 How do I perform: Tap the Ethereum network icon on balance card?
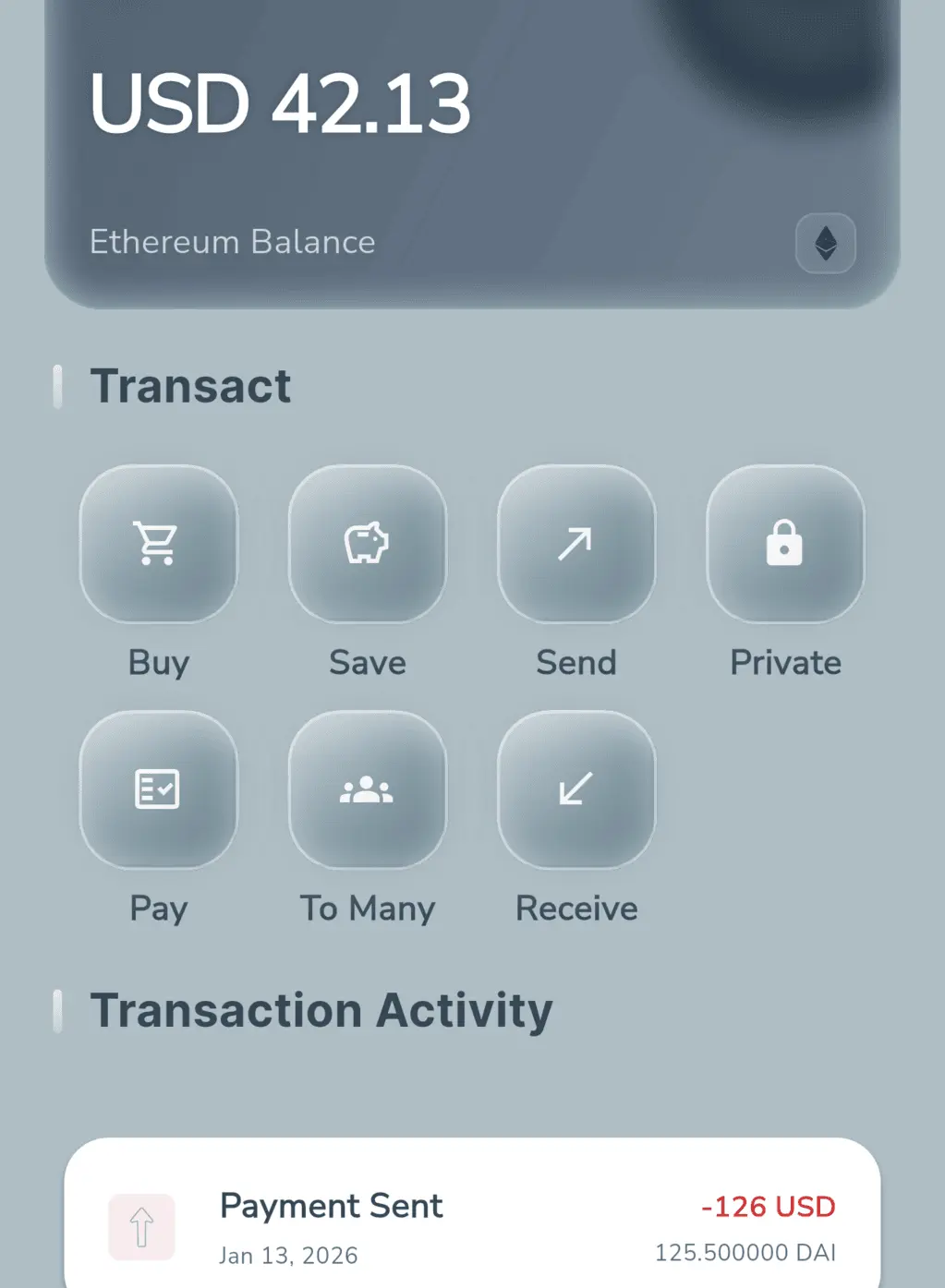coord(825,244)
